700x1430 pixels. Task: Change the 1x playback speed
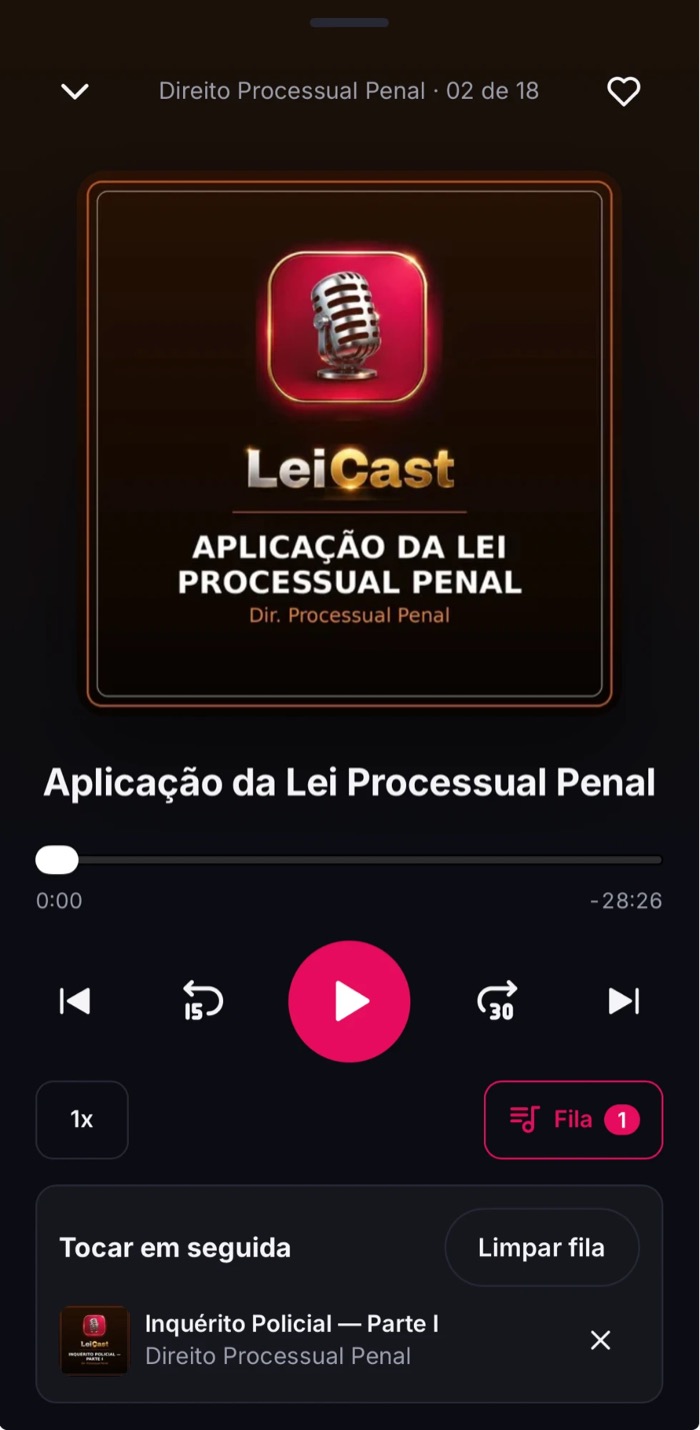pos(82,1120)
